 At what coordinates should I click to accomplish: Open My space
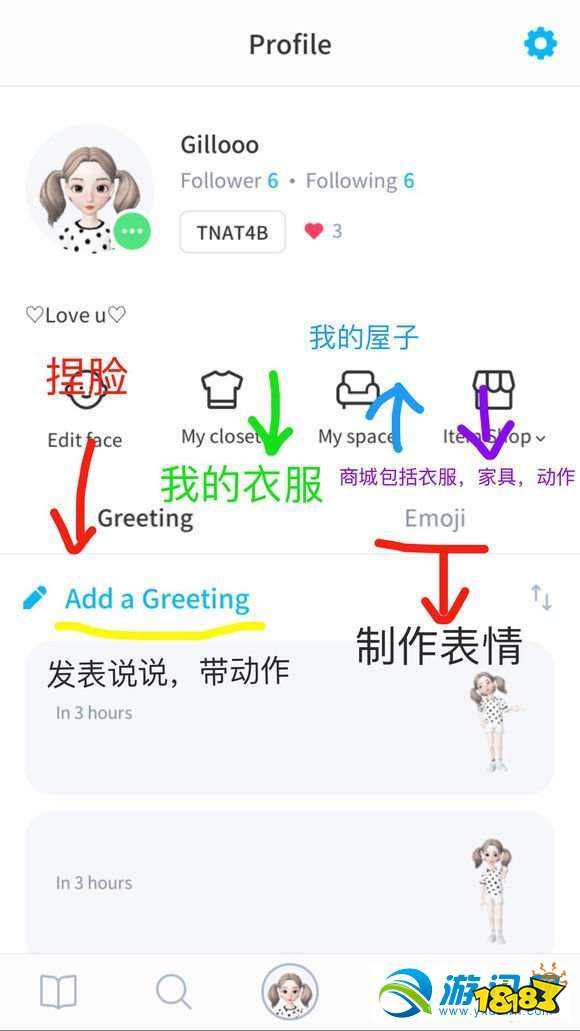pos(358,408)
